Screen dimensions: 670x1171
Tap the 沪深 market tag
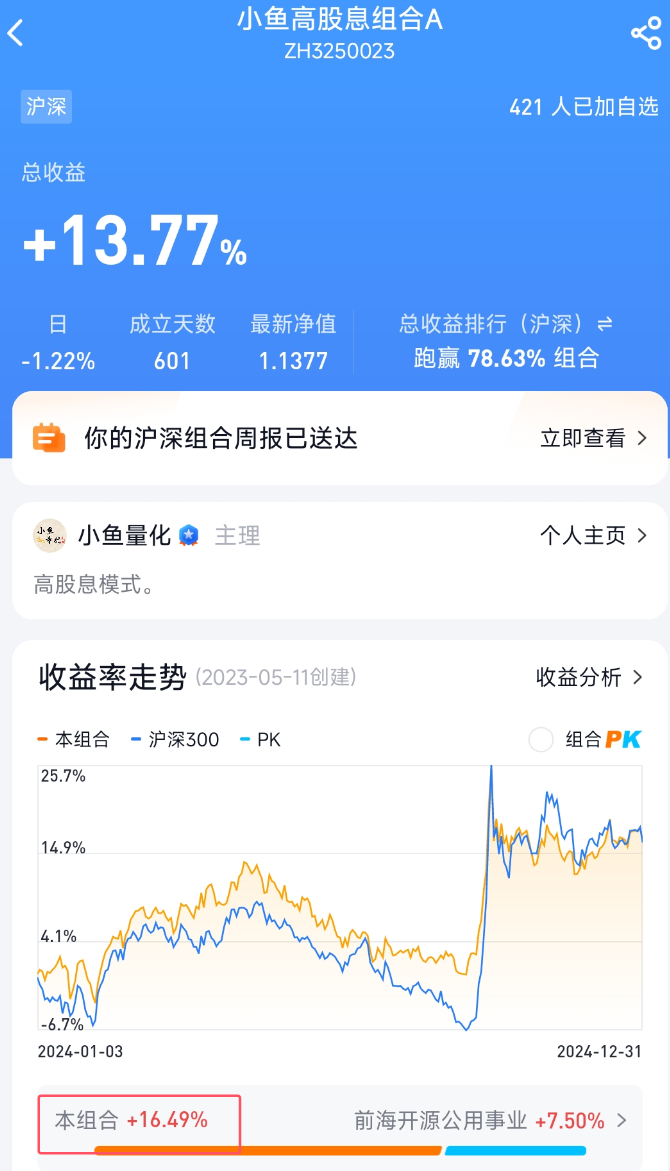[x=46, y=107]
